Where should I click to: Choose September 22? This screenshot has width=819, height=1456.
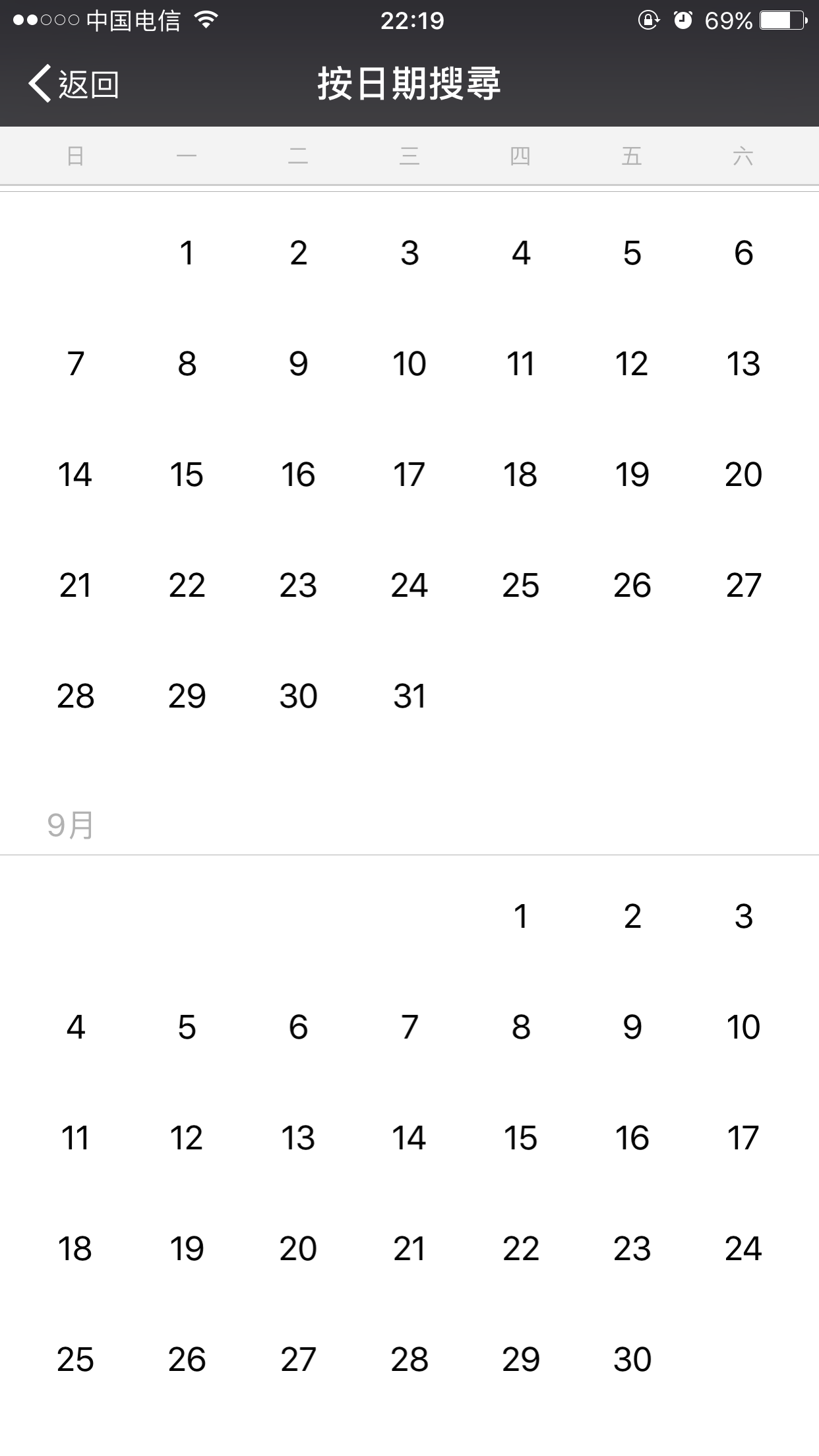pos(520,1248)
